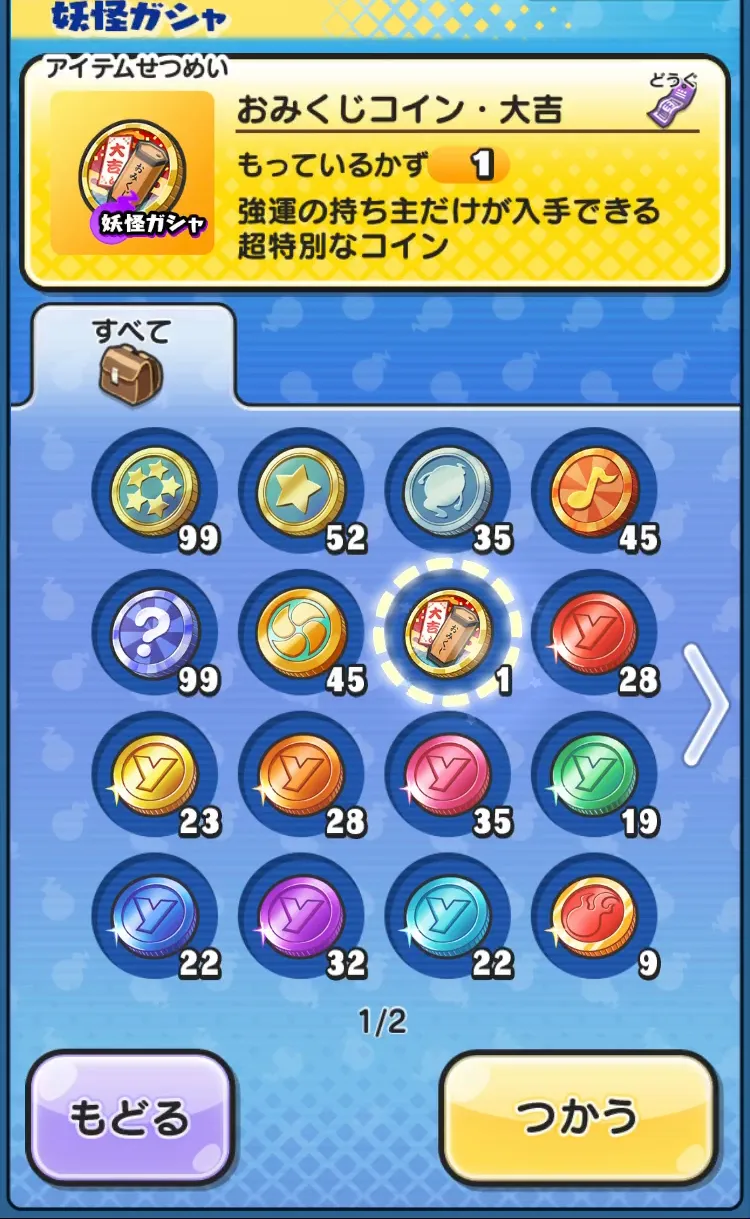The height and width of the screenshot is (1219, 750).
Task: Choose the pink Y coin with 35
Action: pyautogui.click(x=447, y=774)
